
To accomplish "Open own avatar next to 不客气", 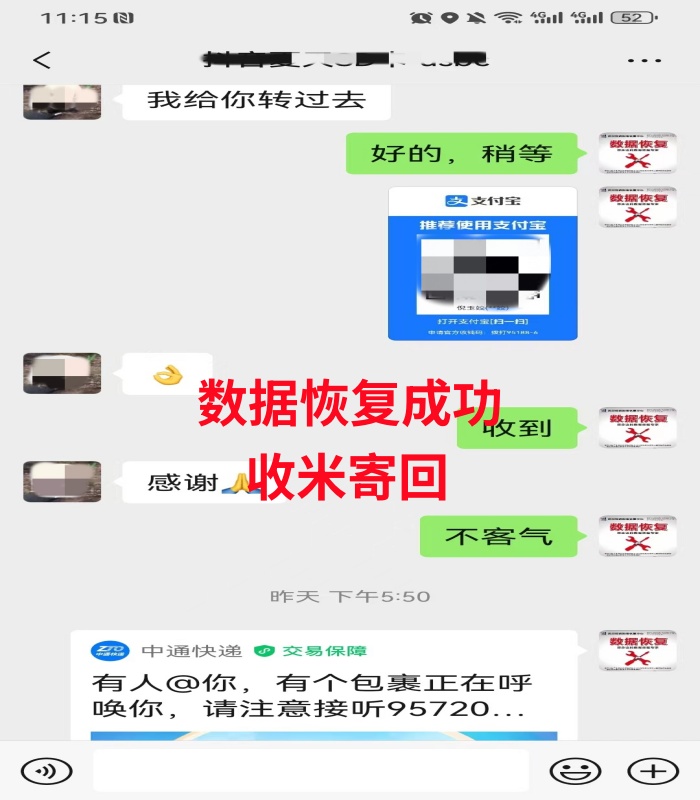I will coord(637,536).
